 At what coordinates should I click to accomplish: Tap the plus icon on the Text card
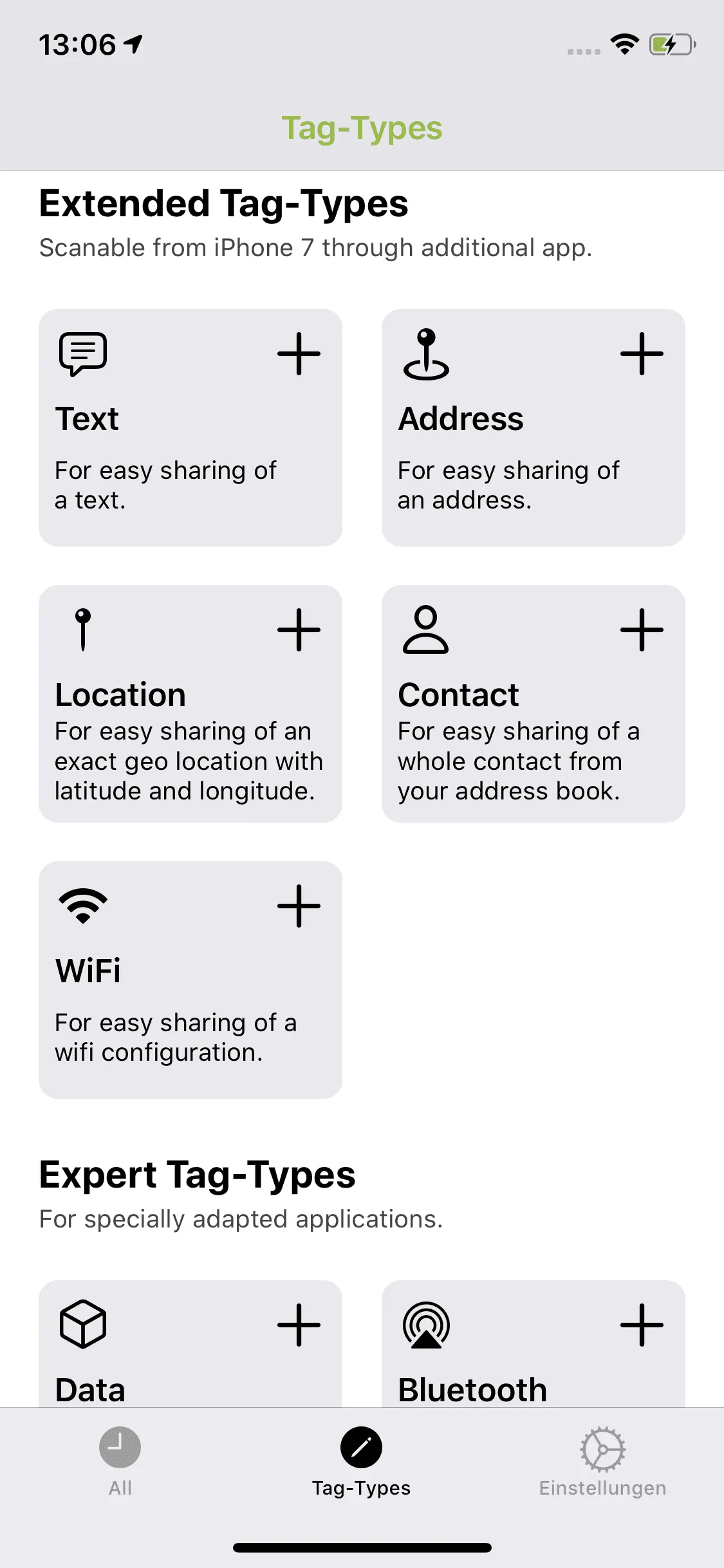pos(299,353)
